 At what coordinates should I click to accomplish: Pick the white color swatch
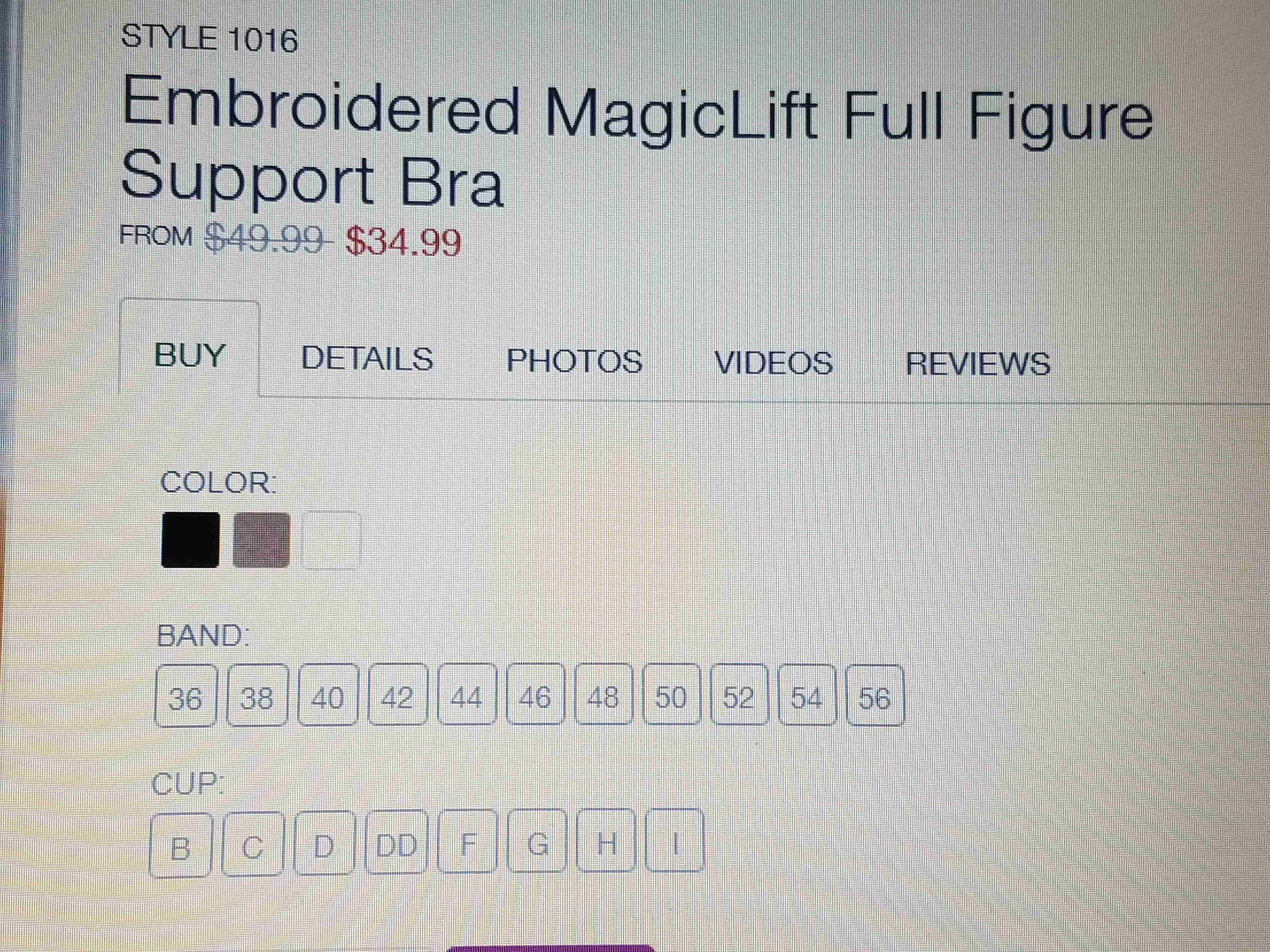pos(331,540)
